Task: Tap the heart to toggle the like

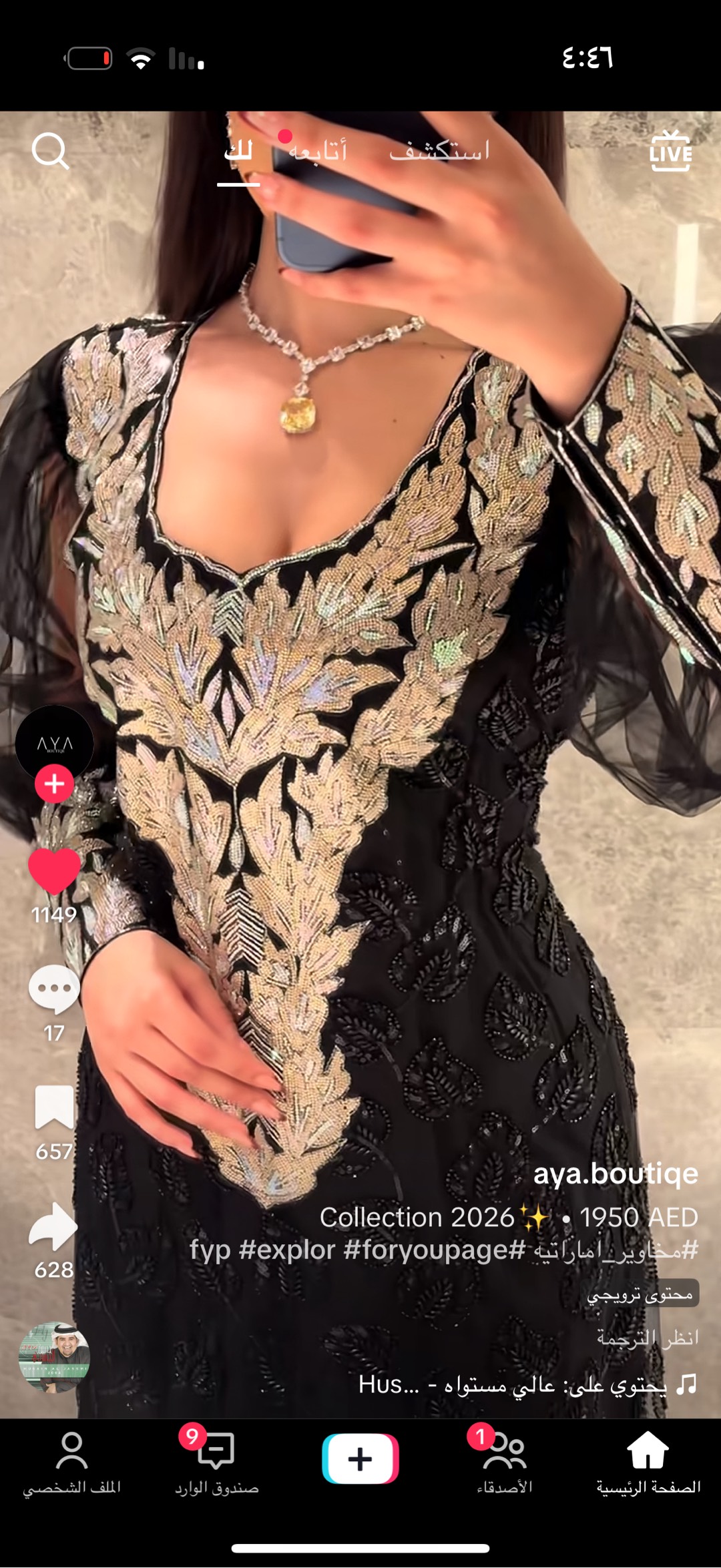Action: [54, 870]
